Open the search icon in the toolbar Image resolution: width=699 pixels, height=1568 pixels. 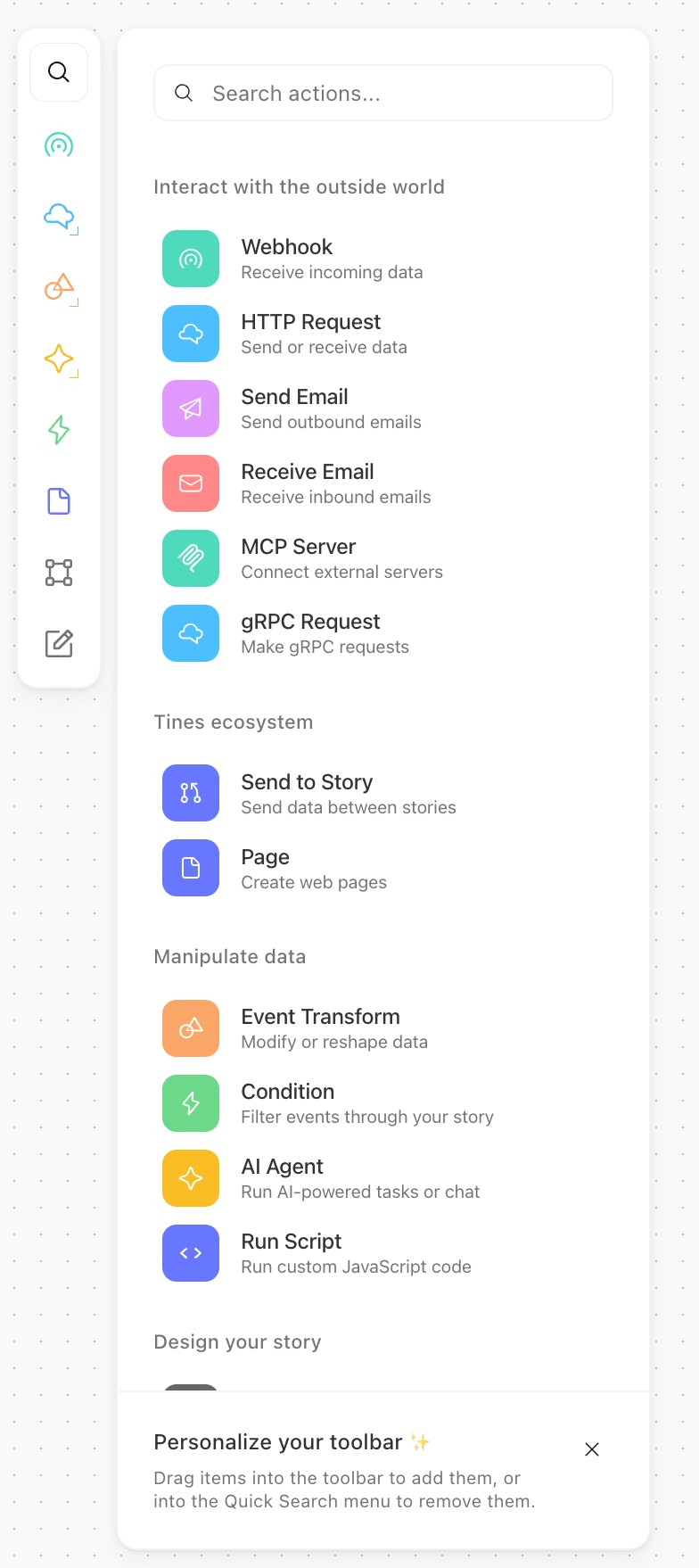pos(59,72)
